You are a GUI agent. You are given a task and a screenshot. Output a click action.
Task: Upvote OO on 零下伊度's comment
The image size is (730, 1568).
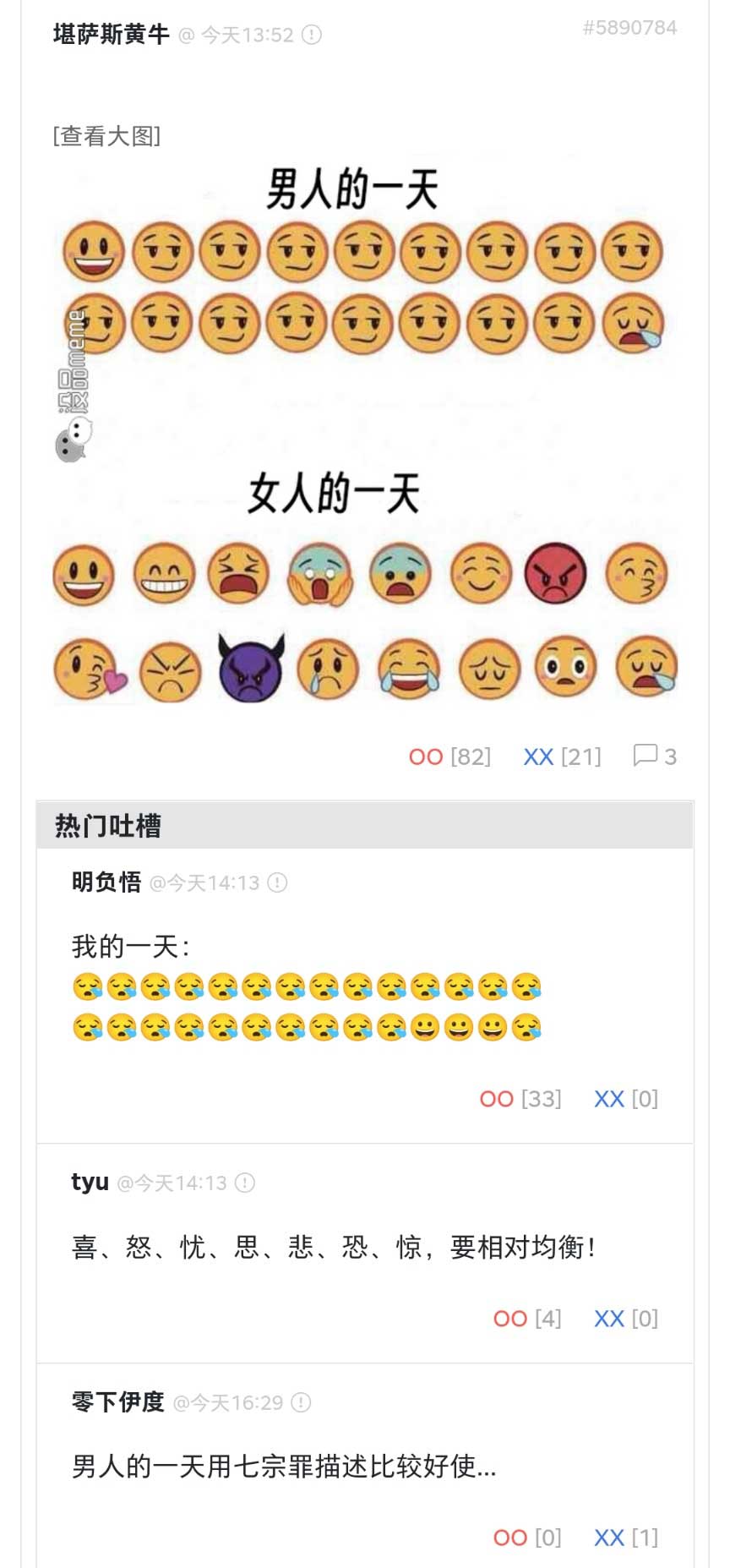point(510,1538)
